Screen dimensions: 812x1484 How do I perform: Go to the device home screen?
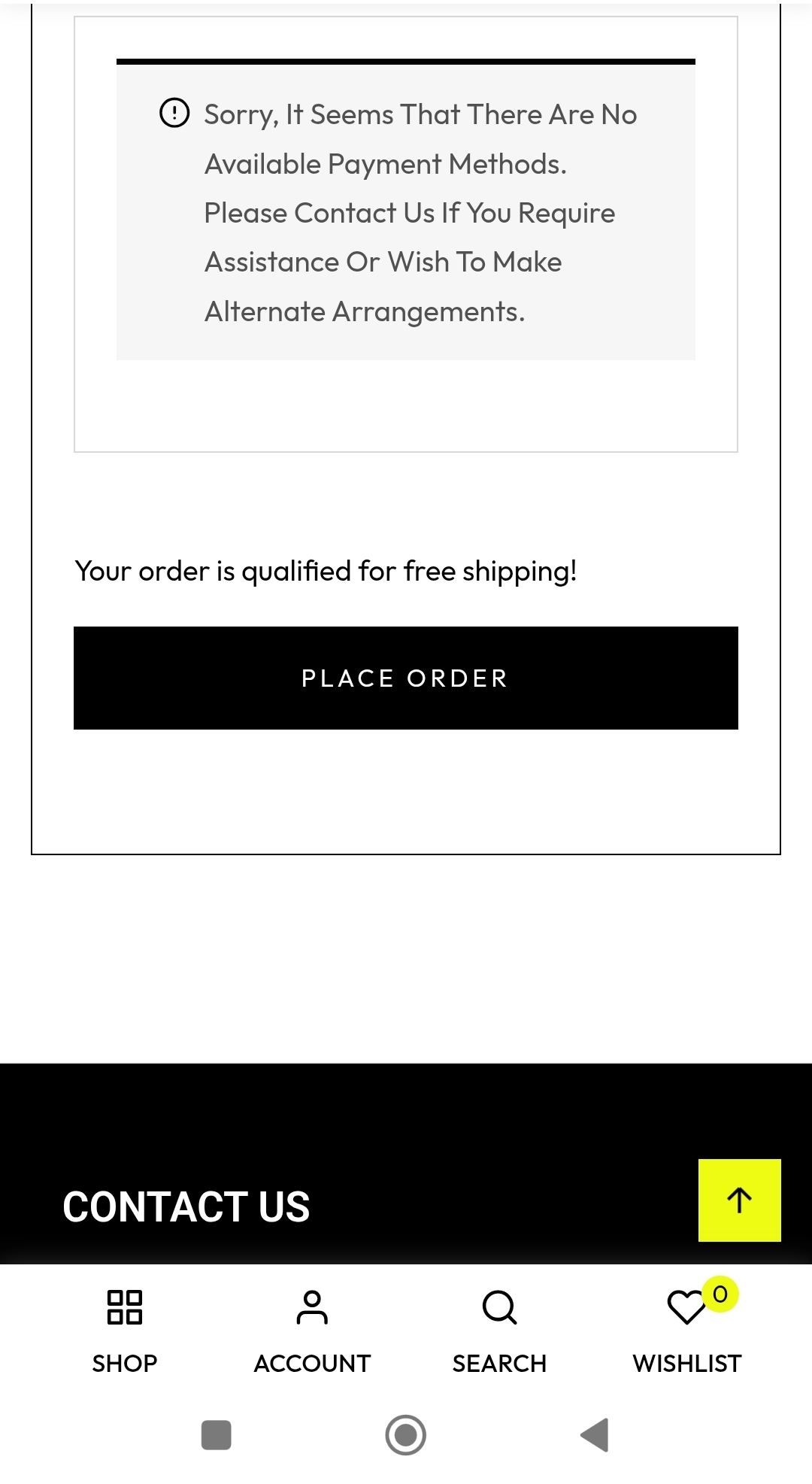(x=406, y=1435)
